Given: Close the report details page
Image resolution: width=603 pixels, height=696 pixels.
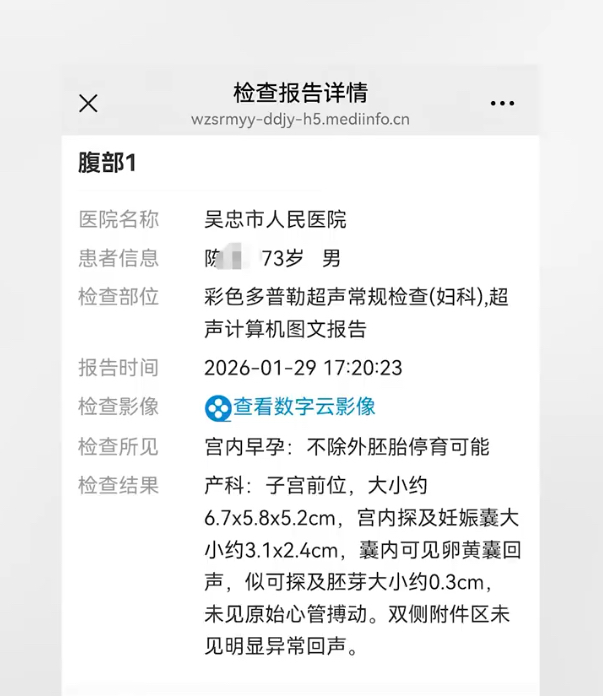Looking at the screenshot, I should pos(88,104).
